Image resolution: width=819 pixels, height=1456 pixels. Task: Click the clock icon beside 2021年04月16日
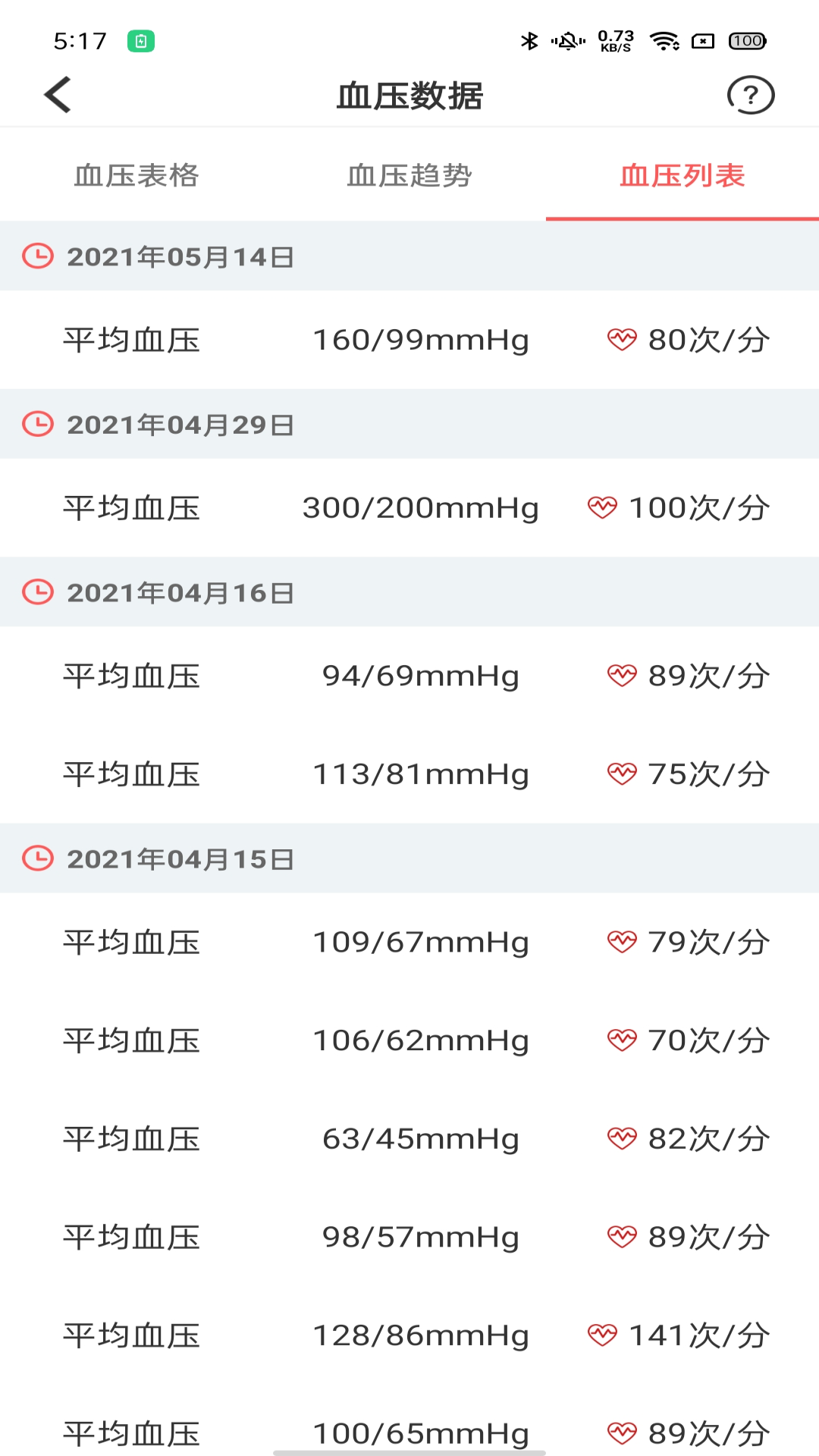pos(37,591)
